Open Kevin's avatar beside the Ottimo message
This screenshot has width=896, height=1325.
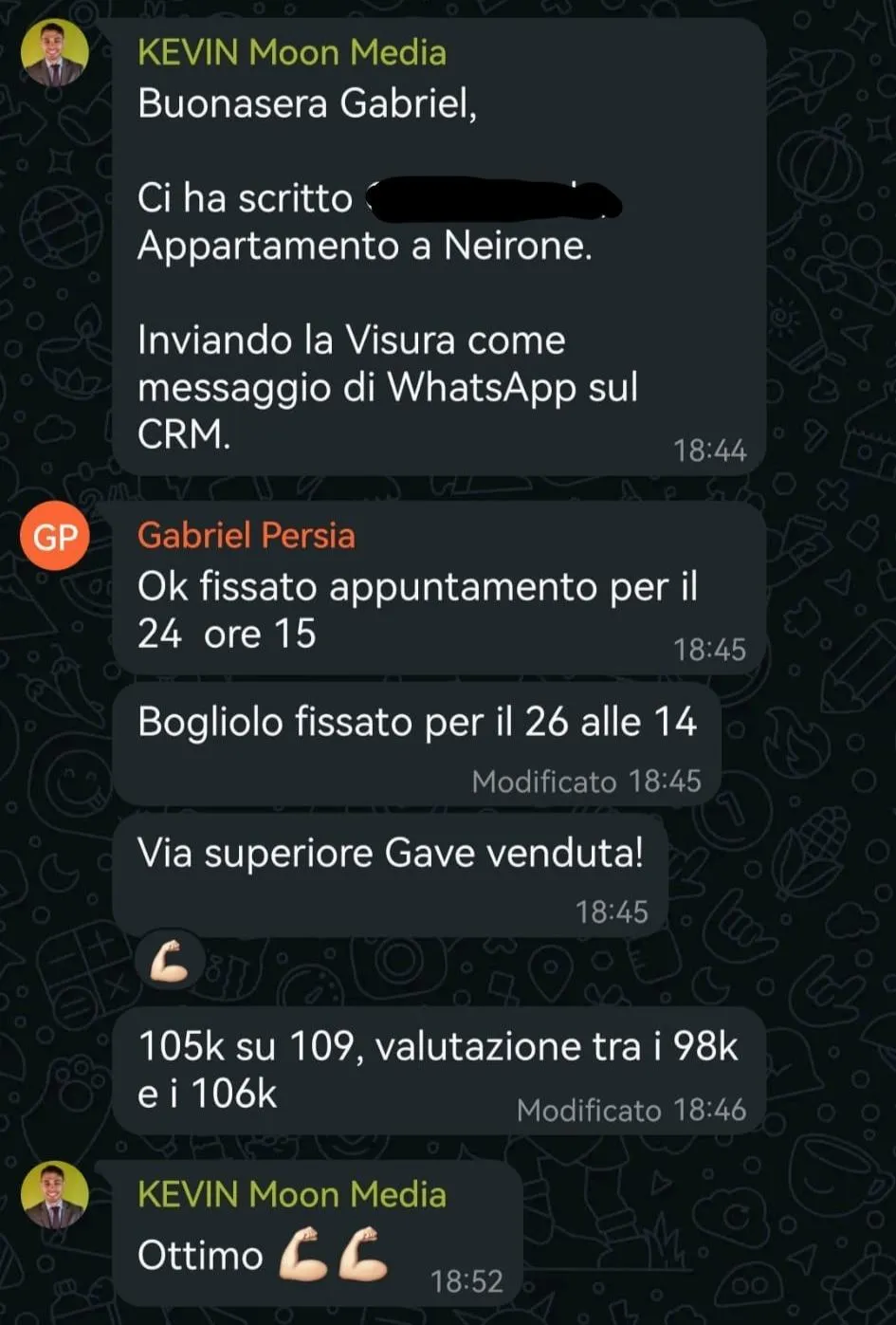(54, 1195)
